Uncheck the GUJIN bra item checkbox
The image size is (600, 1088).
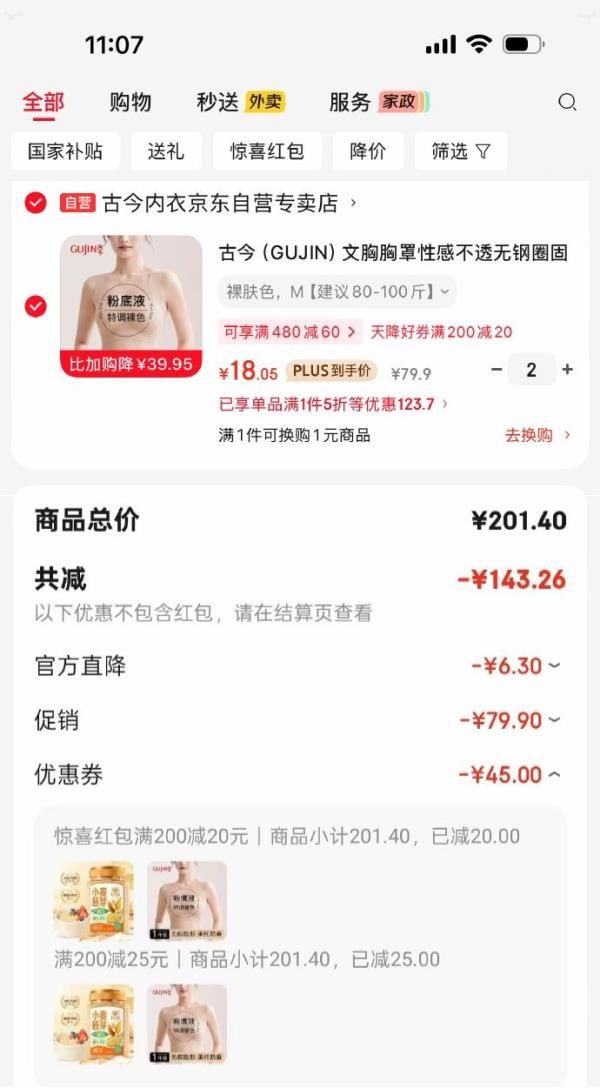click(36, 306)
